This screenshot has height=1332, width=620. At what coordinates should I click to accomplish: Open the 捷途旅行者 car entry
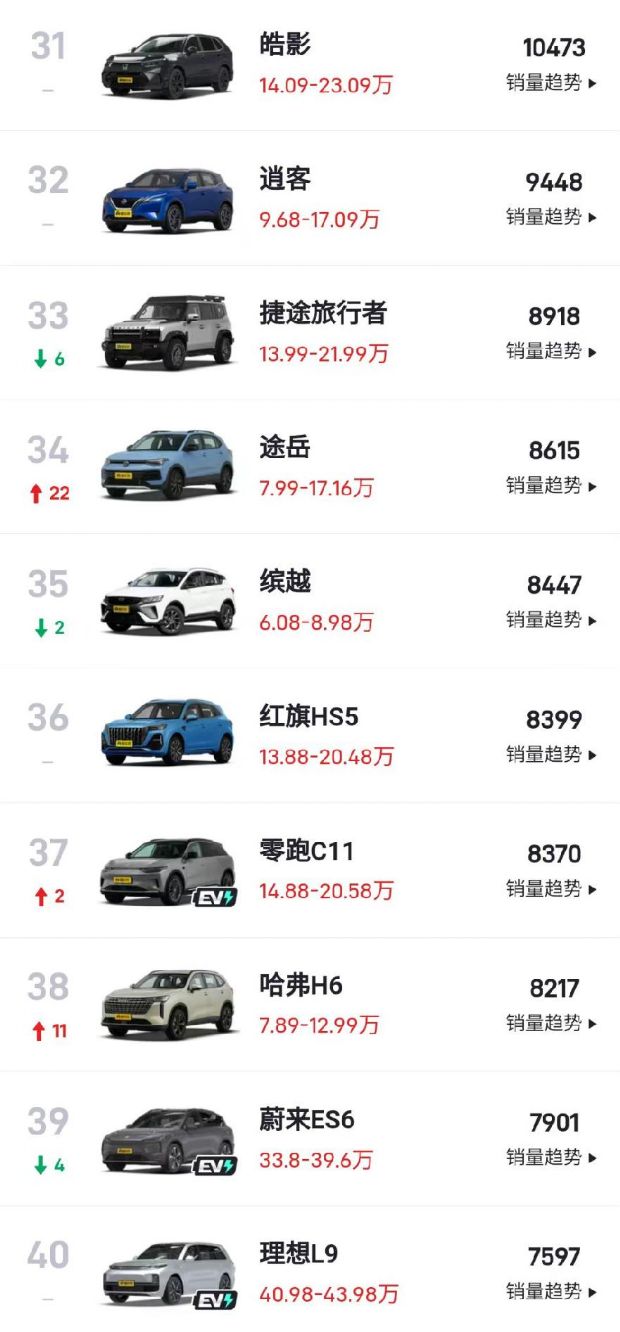click(x=322, y=314)
